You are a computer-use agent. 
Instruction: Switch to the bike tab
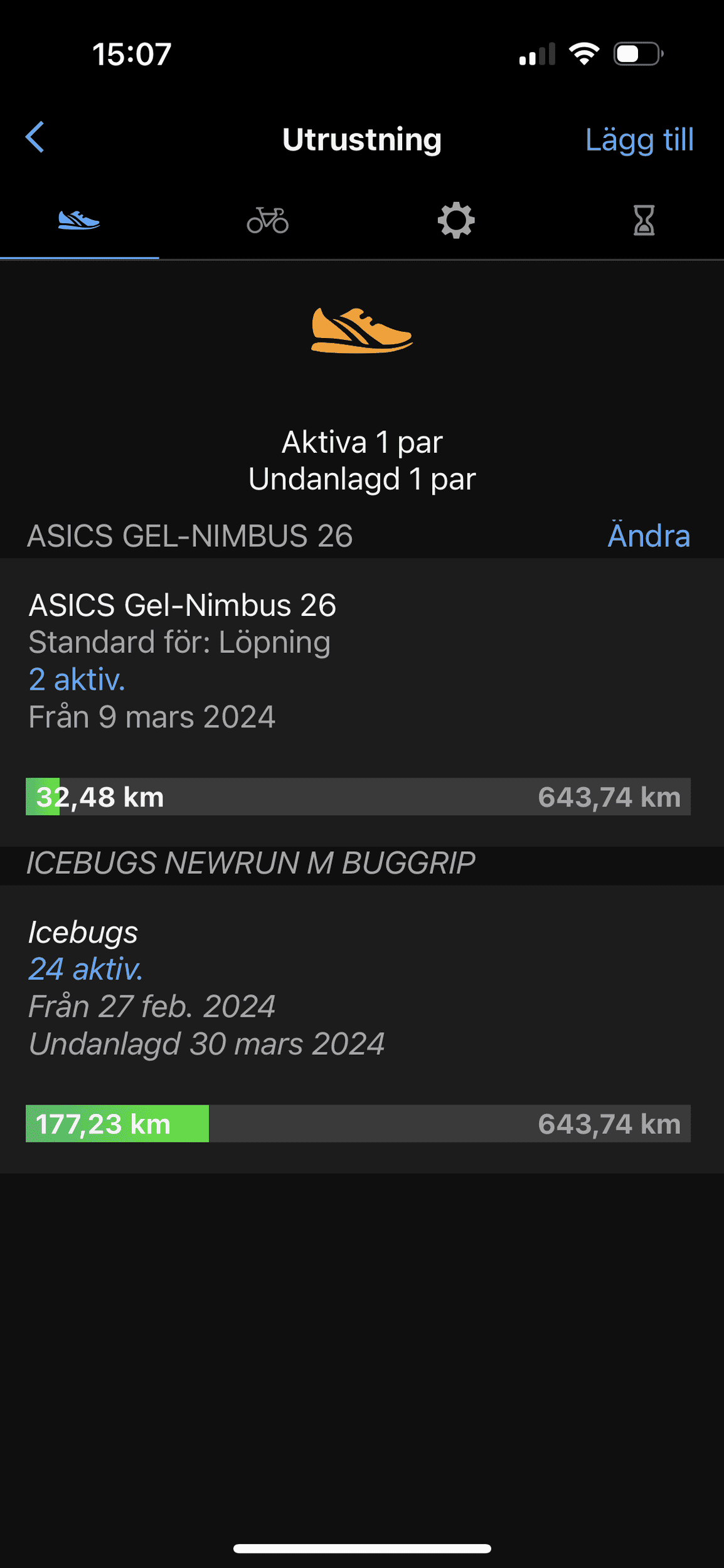tap(268, 221)
